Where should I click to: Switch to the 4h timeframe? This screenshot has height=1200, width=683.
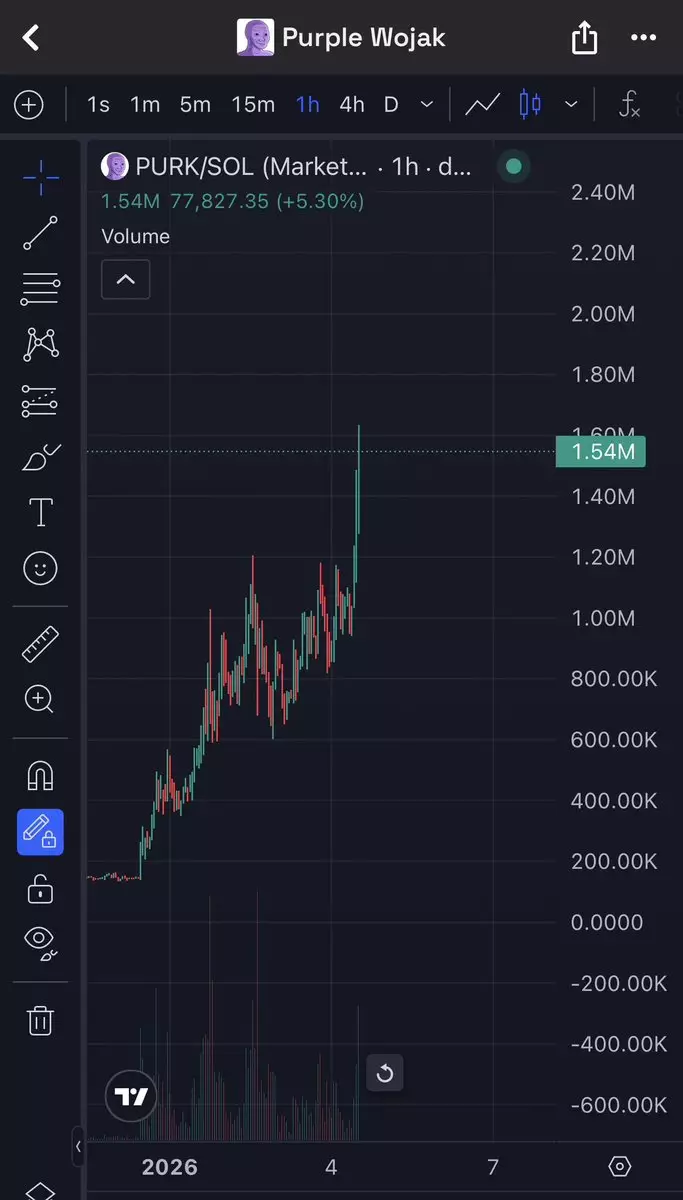point(351,104)
